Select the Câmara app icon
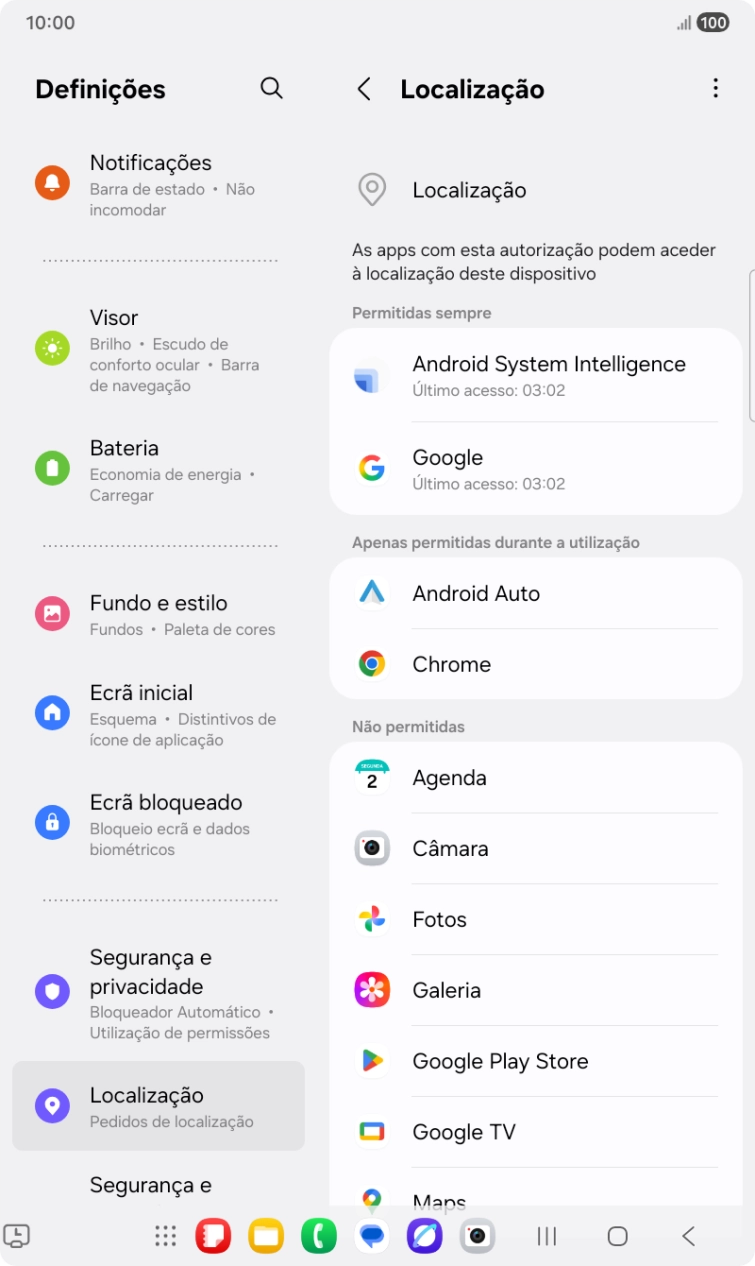 click(371, 848)
